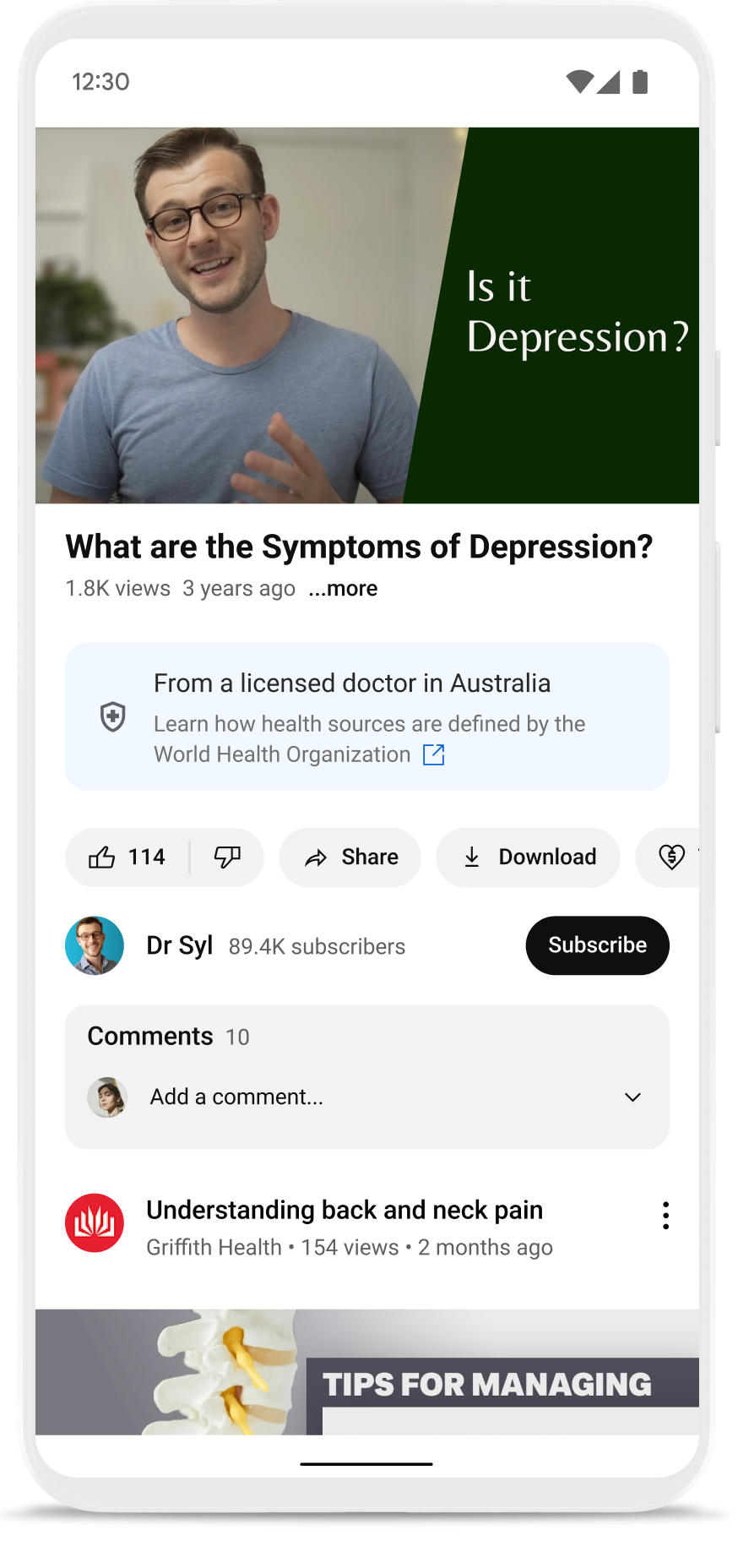The image size is (738, 1568).
Task: Tap the Add a comment field
Action: (x=236, y=1097)
